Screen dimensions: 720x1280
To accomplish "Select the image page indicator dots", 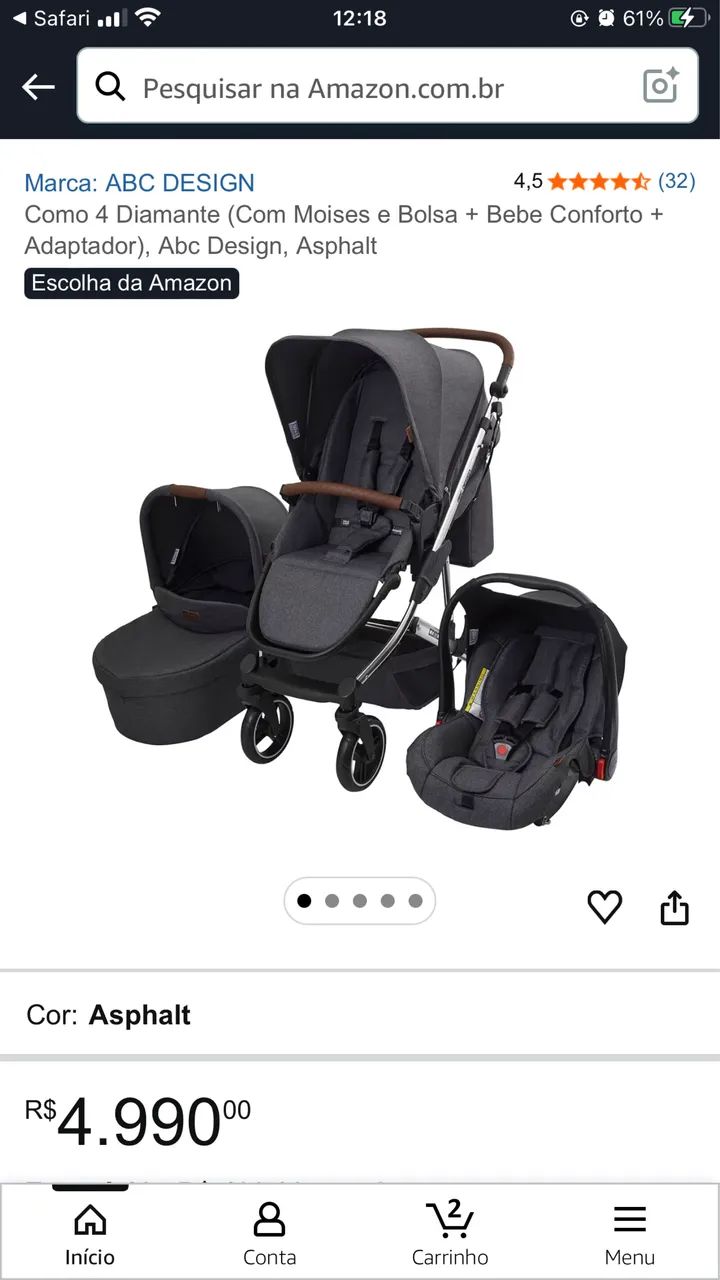I will point(360,901).
